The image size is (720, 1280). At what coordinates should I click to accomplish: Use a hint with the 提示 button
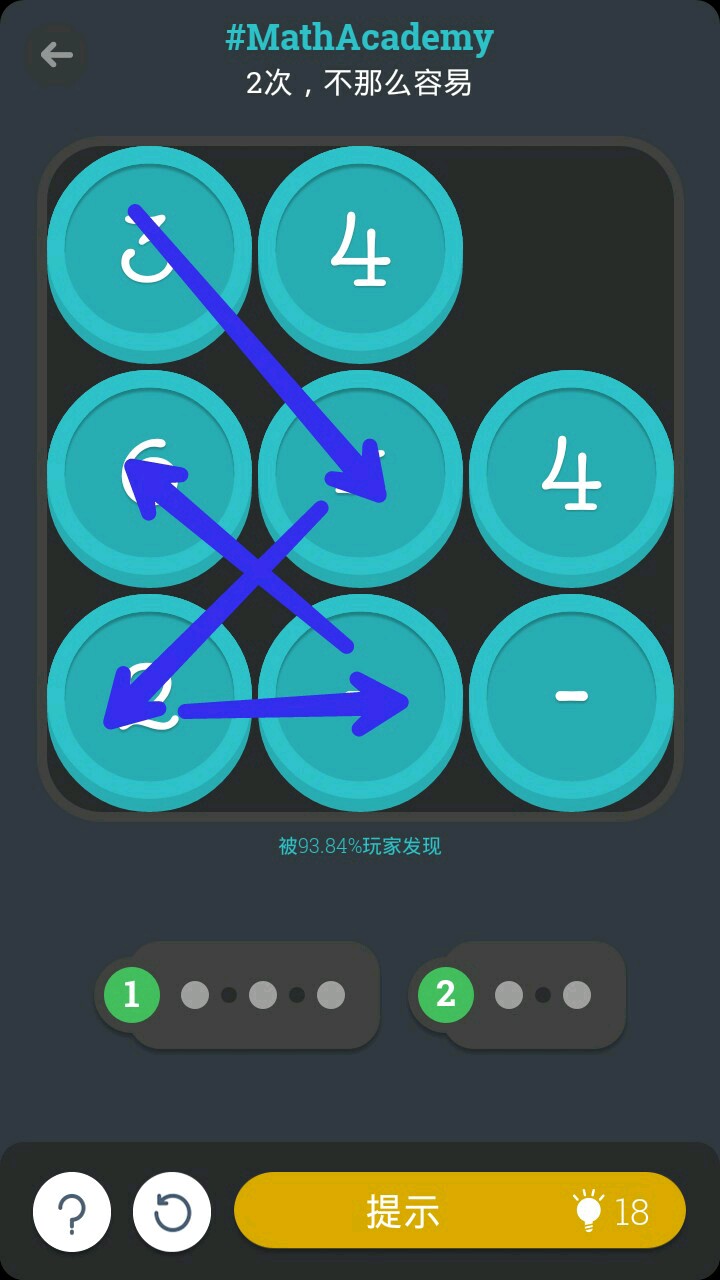point(460,1211)
